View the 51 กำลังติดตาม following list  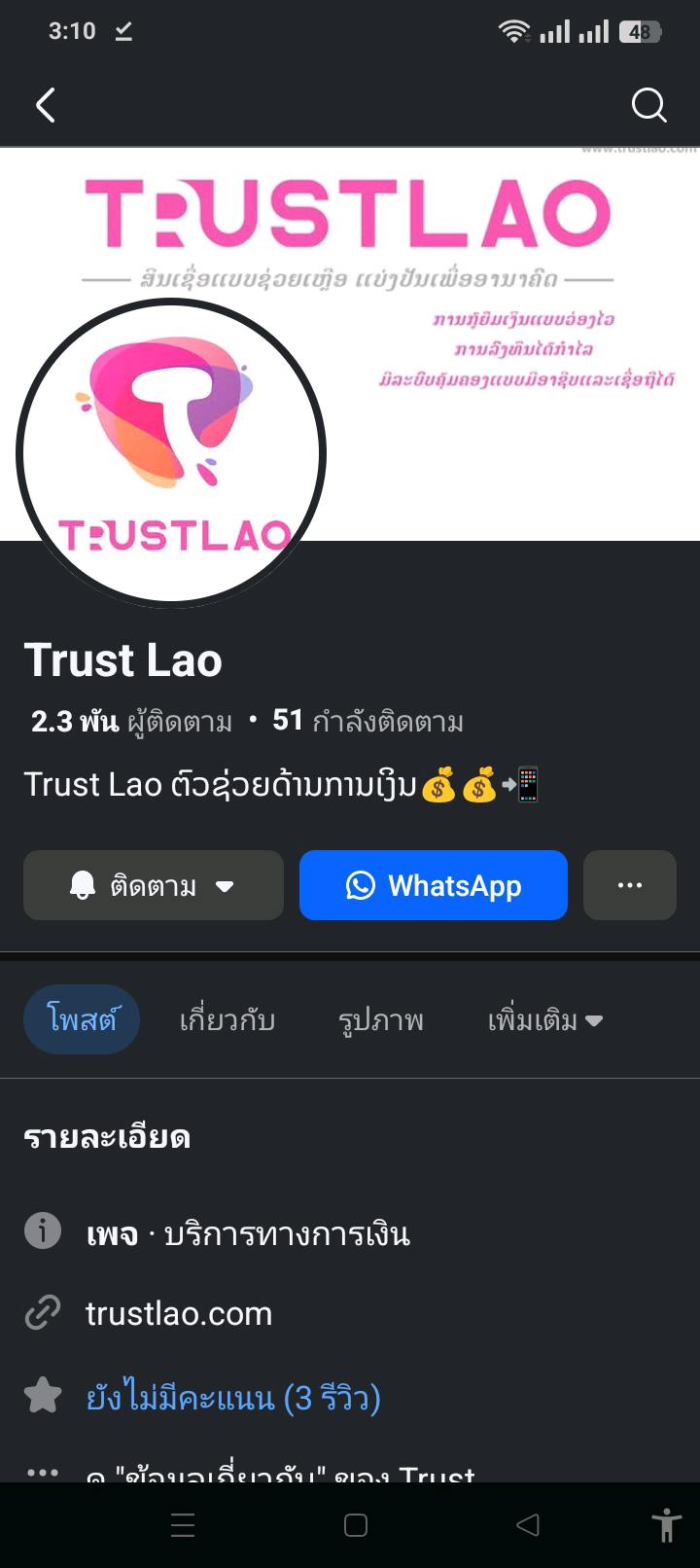pos(367,722)
